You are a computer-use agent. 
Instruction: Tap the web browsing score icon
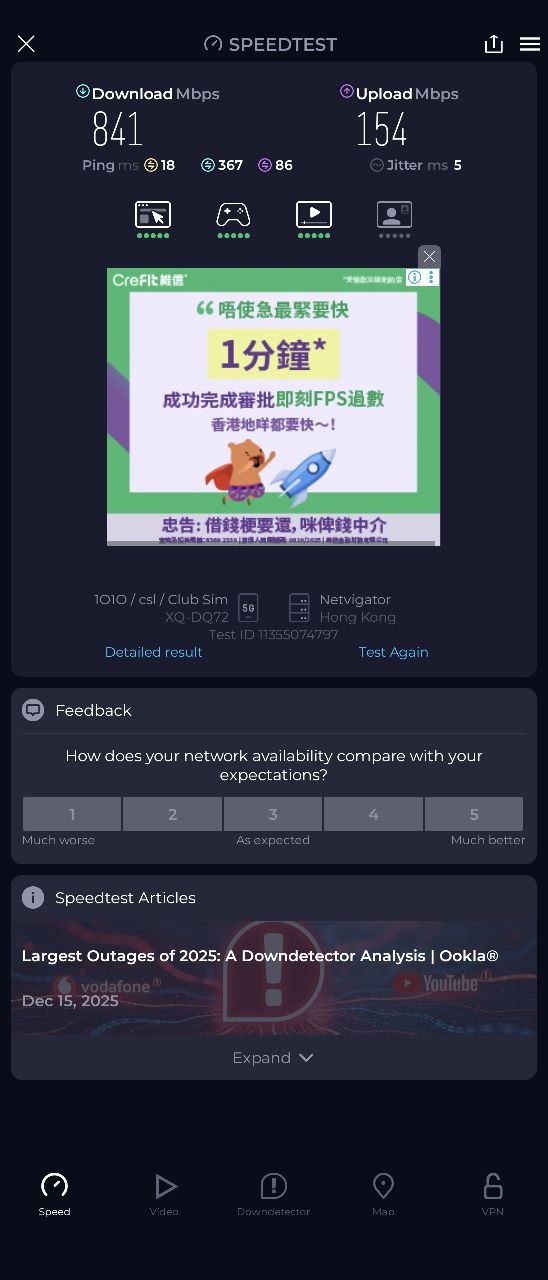[153, 219]
